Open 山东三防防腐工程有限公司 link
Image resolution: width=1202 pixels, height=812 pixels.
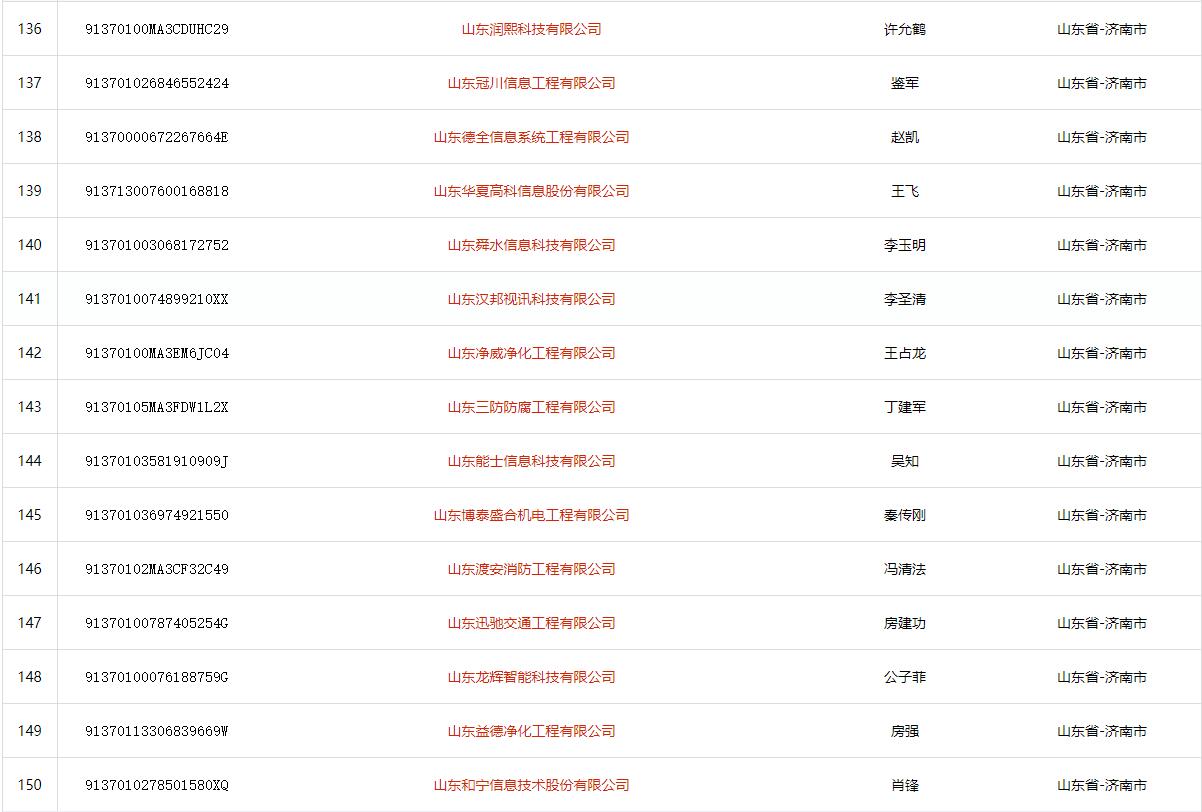tap(531, 408)
